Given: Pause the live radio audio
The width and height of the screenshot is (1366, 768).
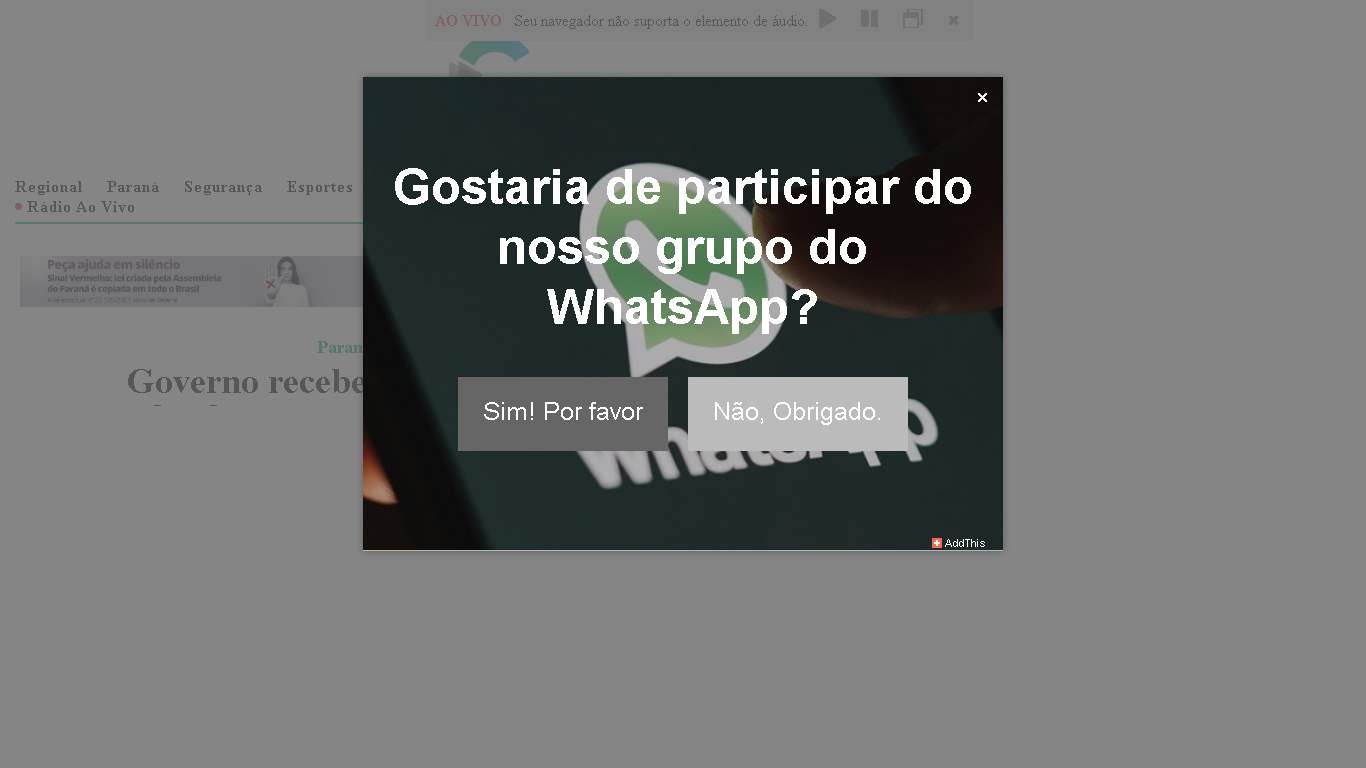Looking at the screenshot, I should (x=870, y=19).
